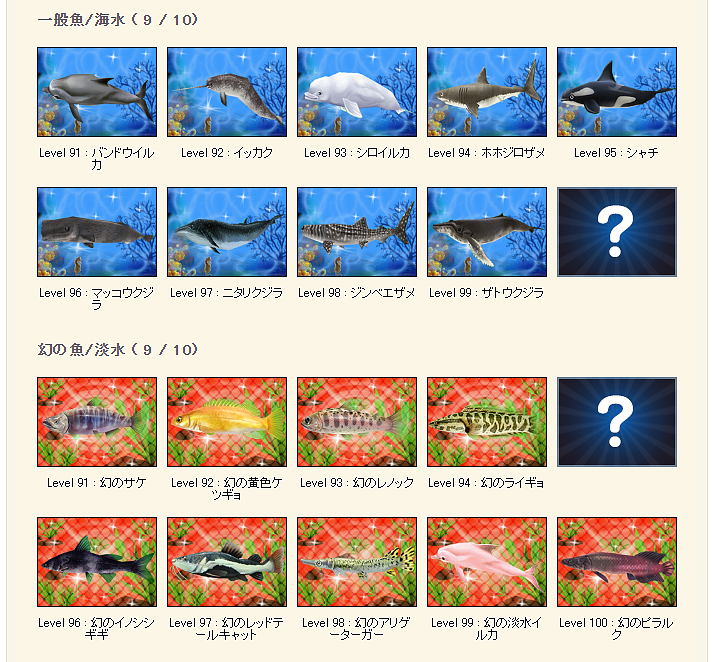712x662 pixels.
Task: Select the Level 97 幻のレッドテールキャット tile
Action: pos(227,562)
